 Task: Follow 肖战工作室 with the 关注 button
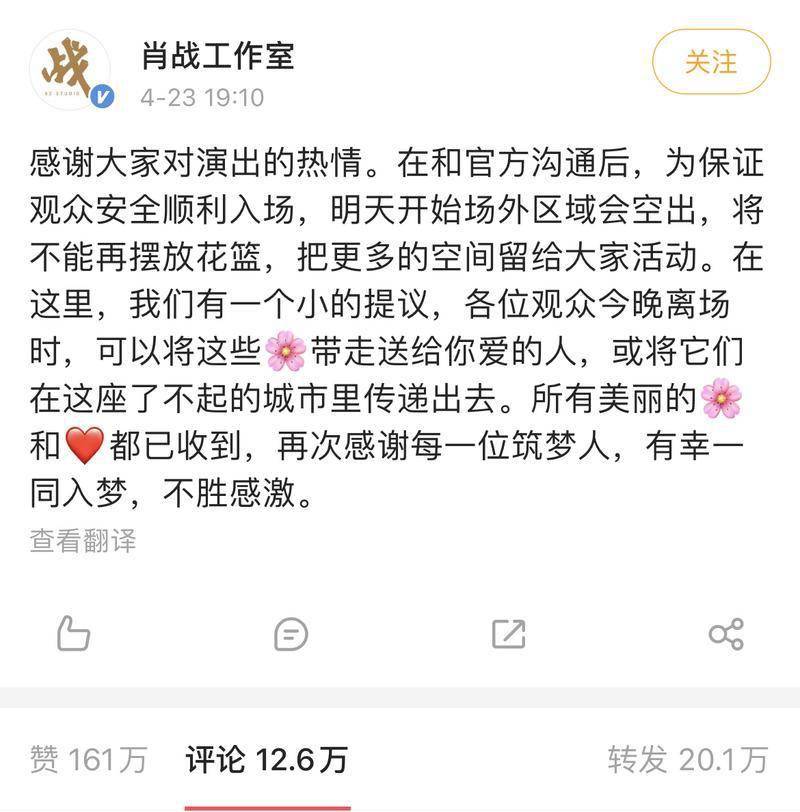[711, 62]
